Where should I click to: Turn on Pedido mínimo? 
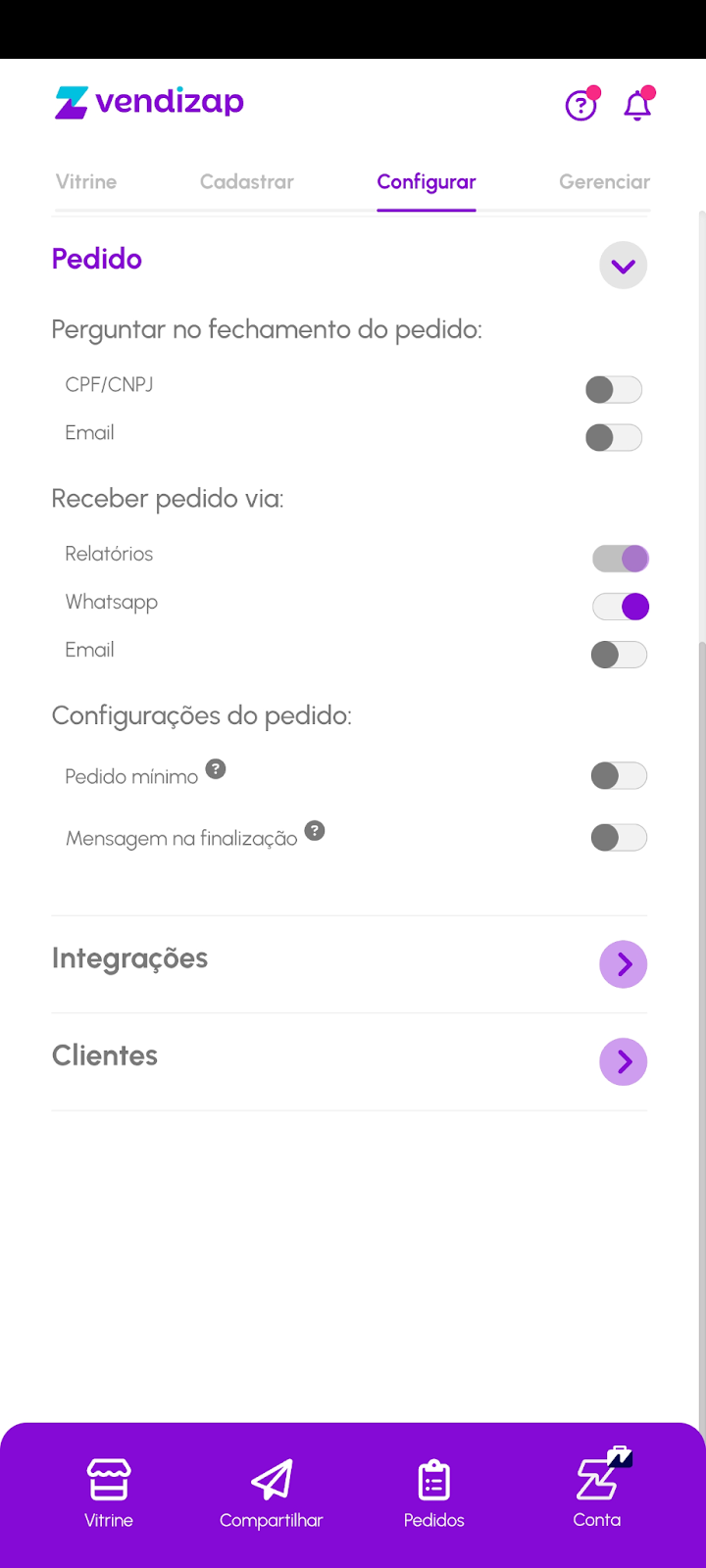coord(619,776)
